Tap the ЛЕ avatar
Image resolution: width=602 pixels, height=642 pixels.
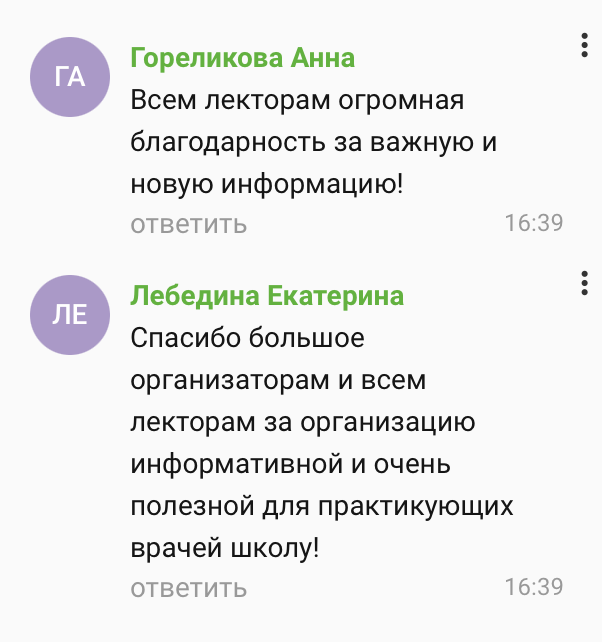pyautogui.click(x=69, y=315)
